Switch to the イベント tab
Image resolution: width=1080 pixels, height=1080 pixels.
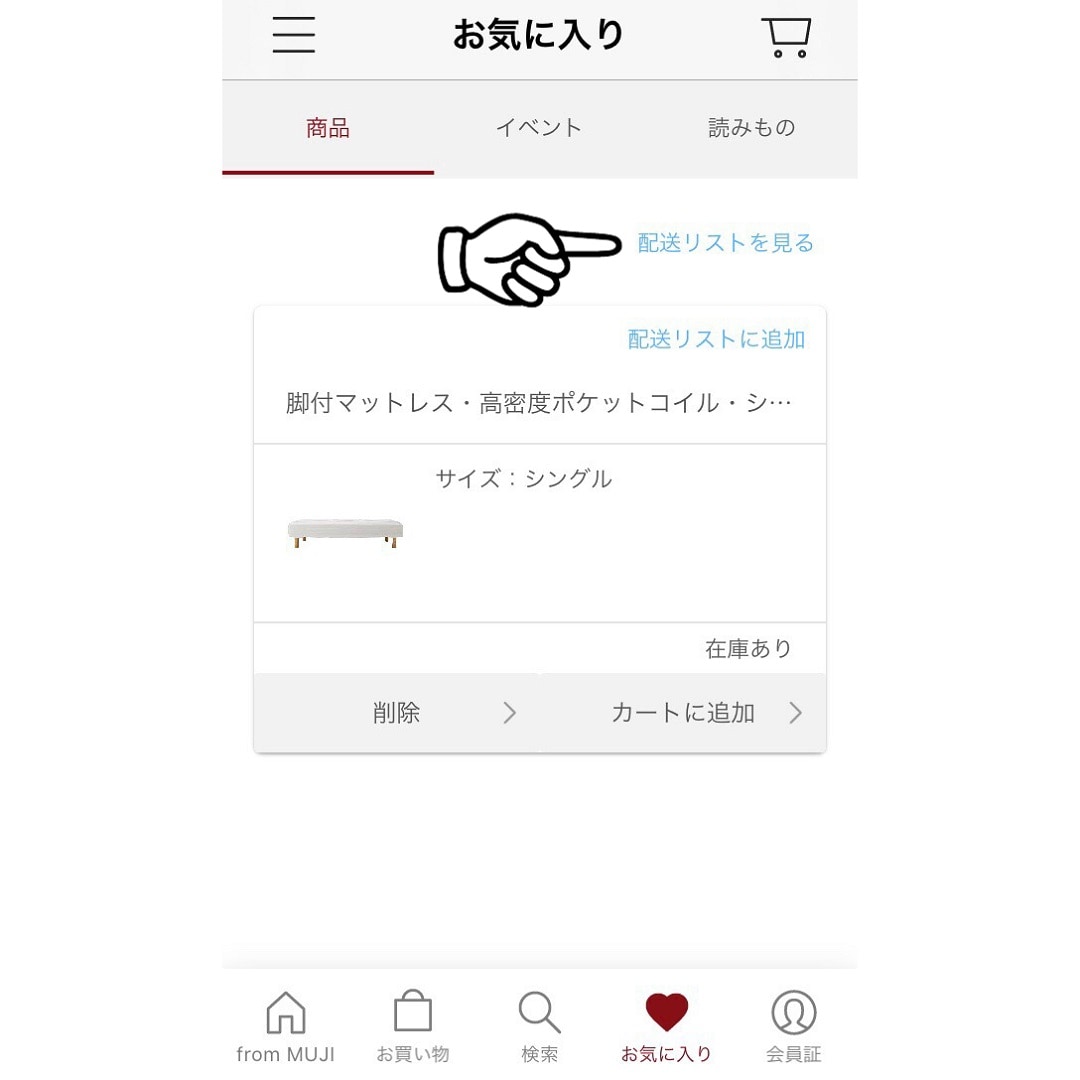coord(539,128)
